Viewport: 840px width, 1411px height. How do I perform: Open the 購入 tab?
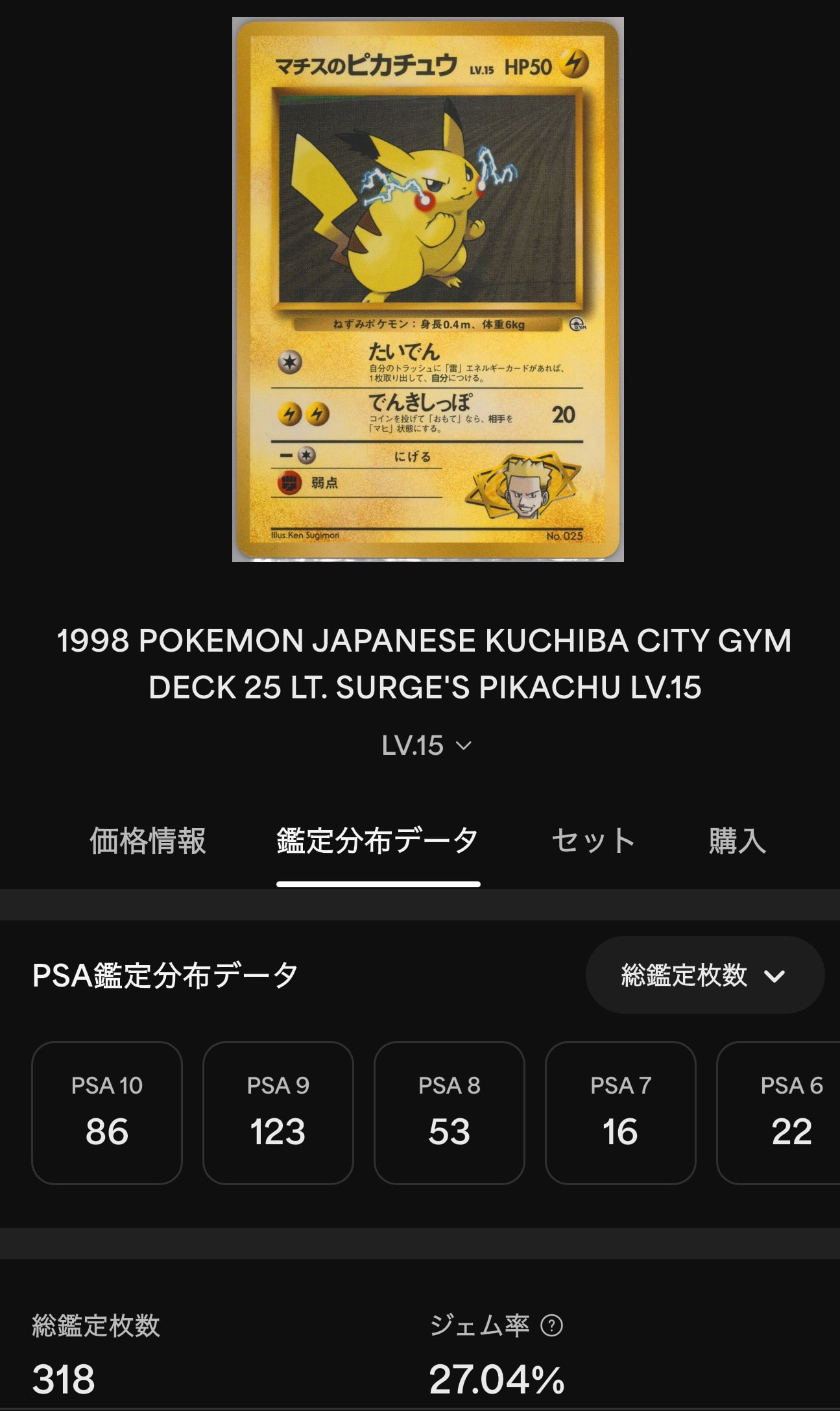(738, 840)
